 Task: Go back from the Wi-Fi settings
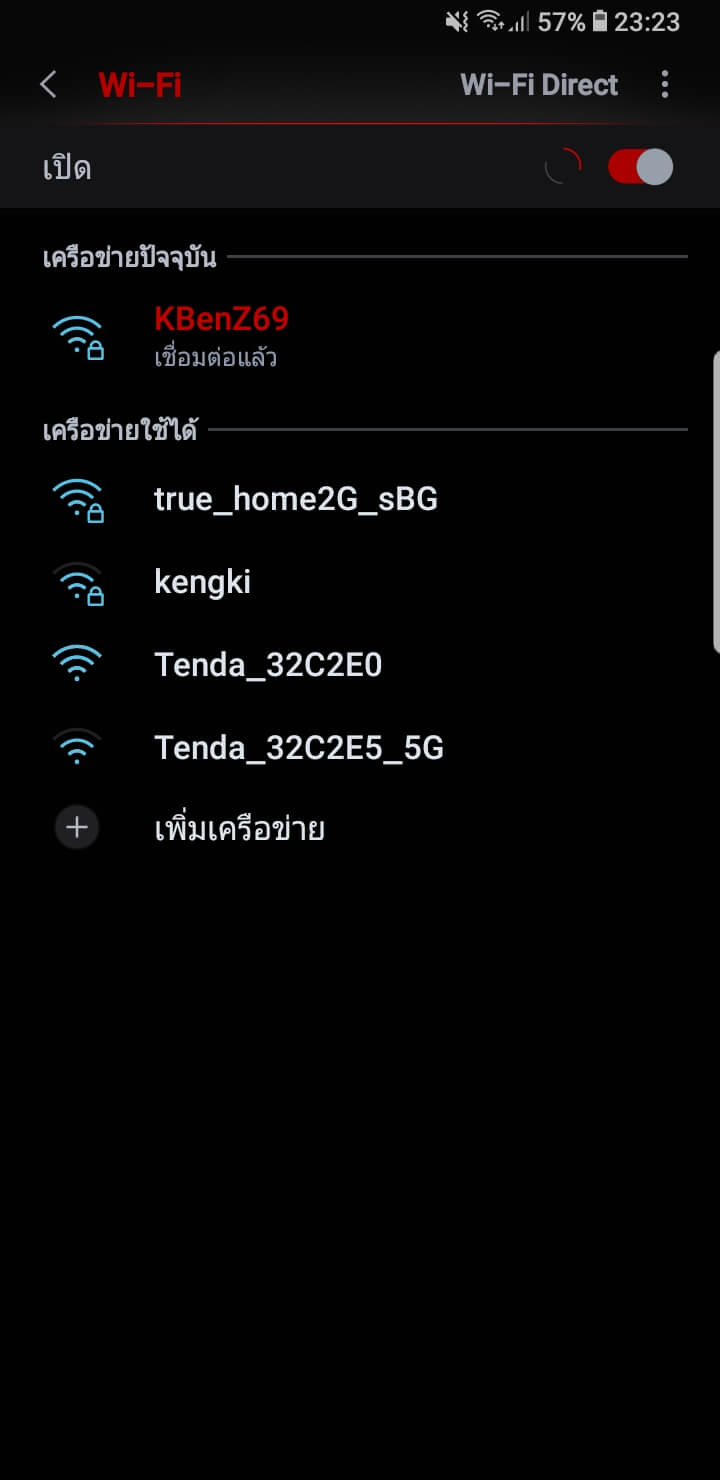(x=48, y=85)
